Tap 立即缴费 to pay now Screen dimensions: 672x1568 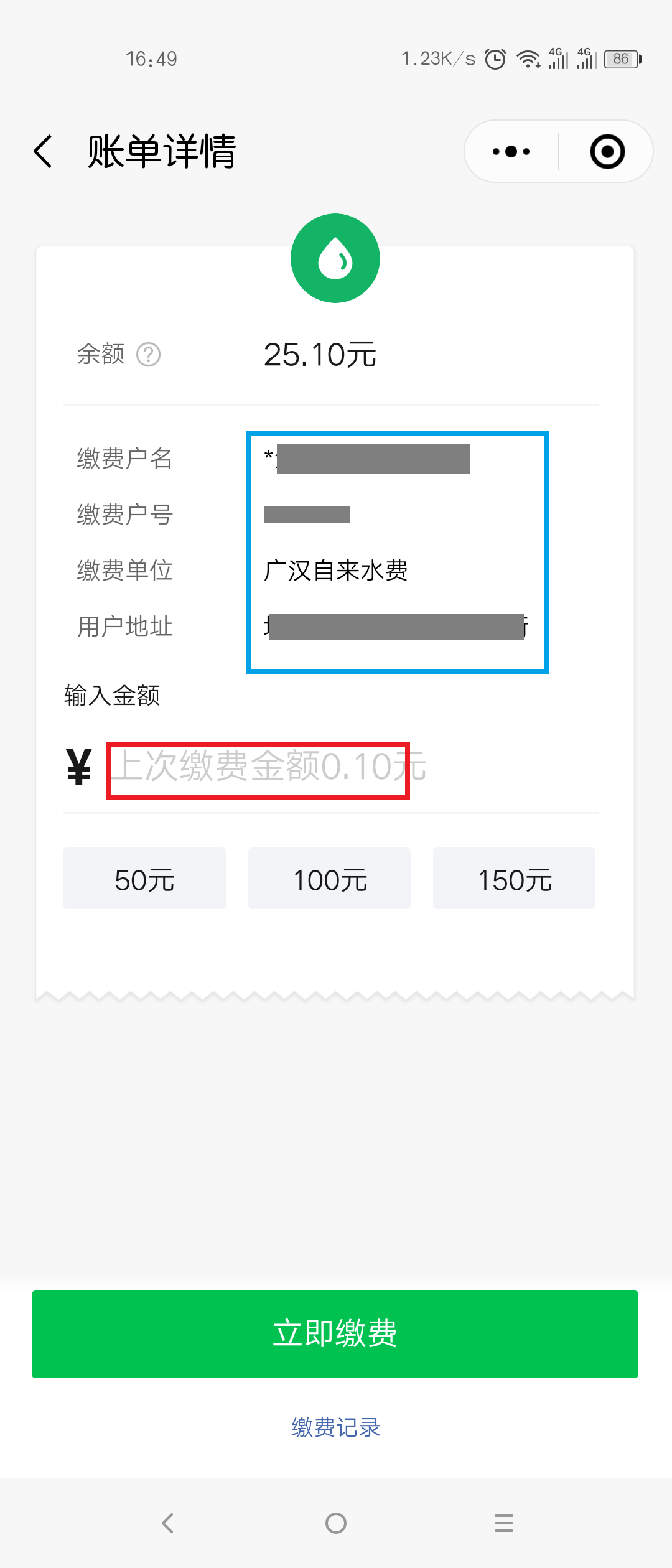(x=335, y=1334)
